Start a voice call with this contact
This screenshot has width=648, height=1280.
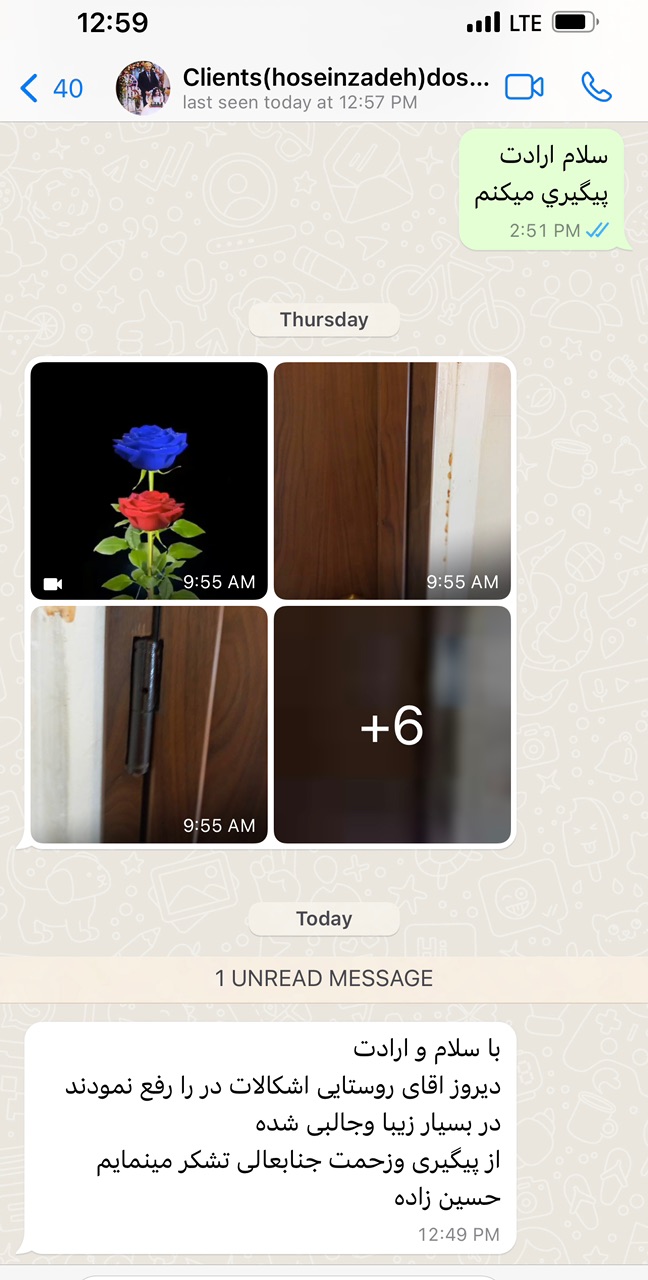point(596,88)
